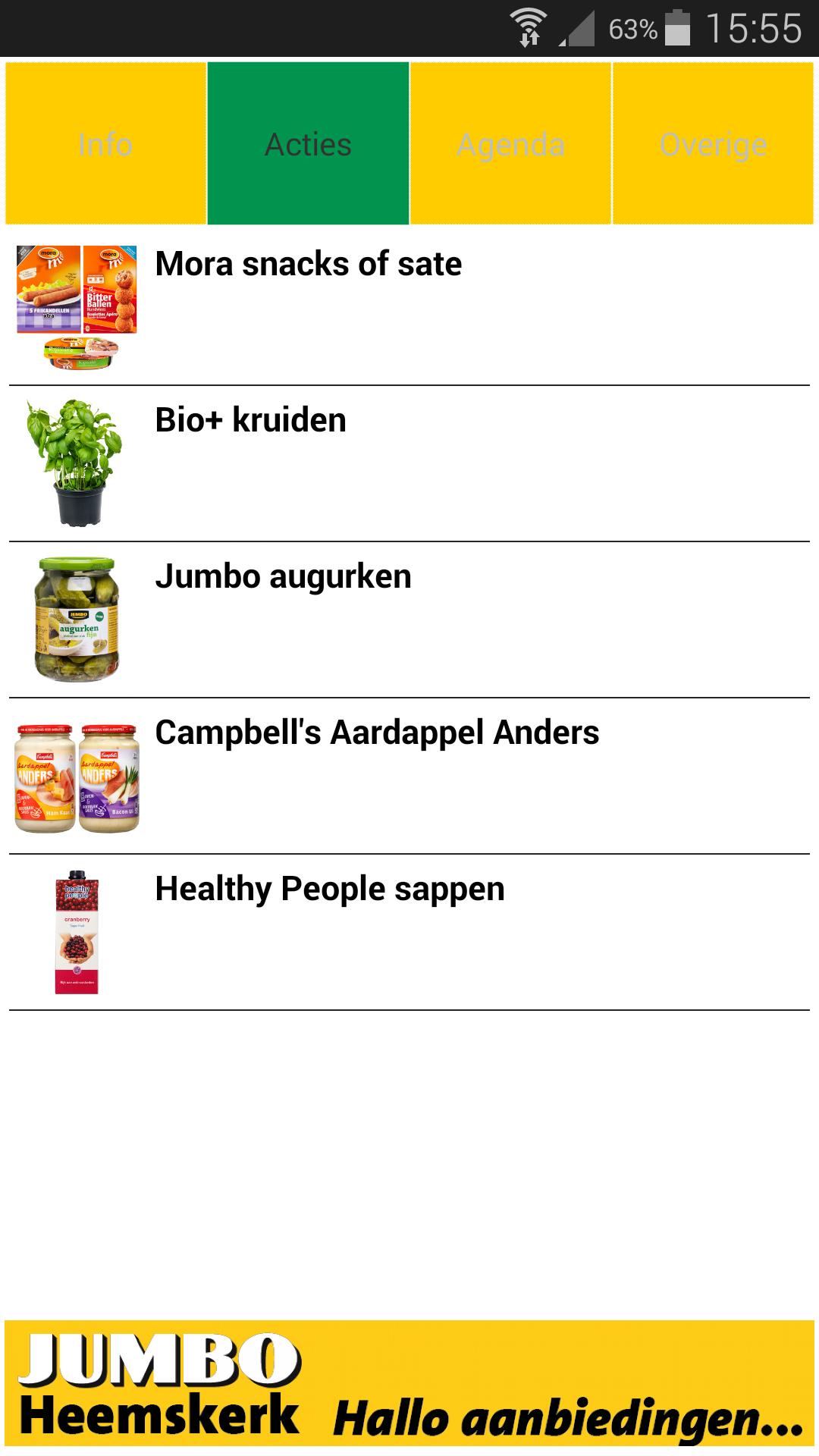Open the Healthy People sappen promotion

tap(330, 887)
